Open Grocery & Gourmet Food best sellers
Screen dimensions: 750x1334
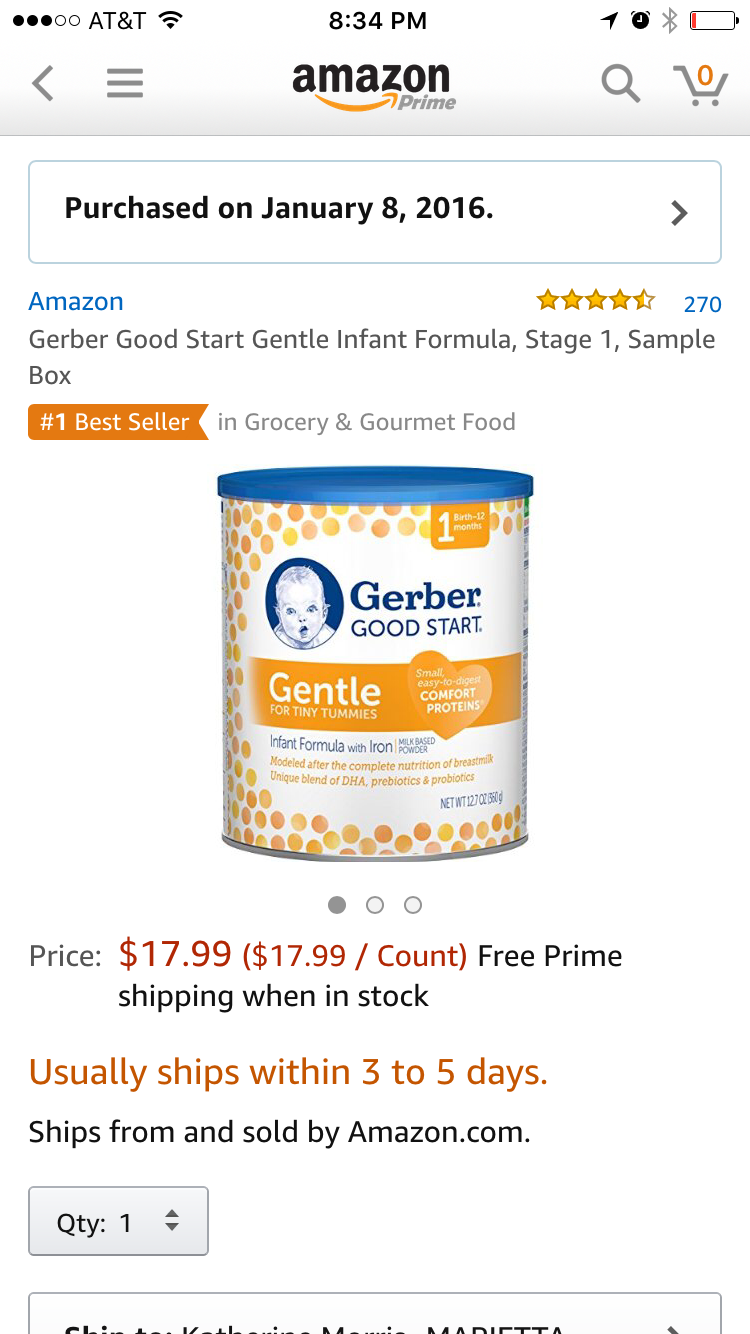click(367, 422)
